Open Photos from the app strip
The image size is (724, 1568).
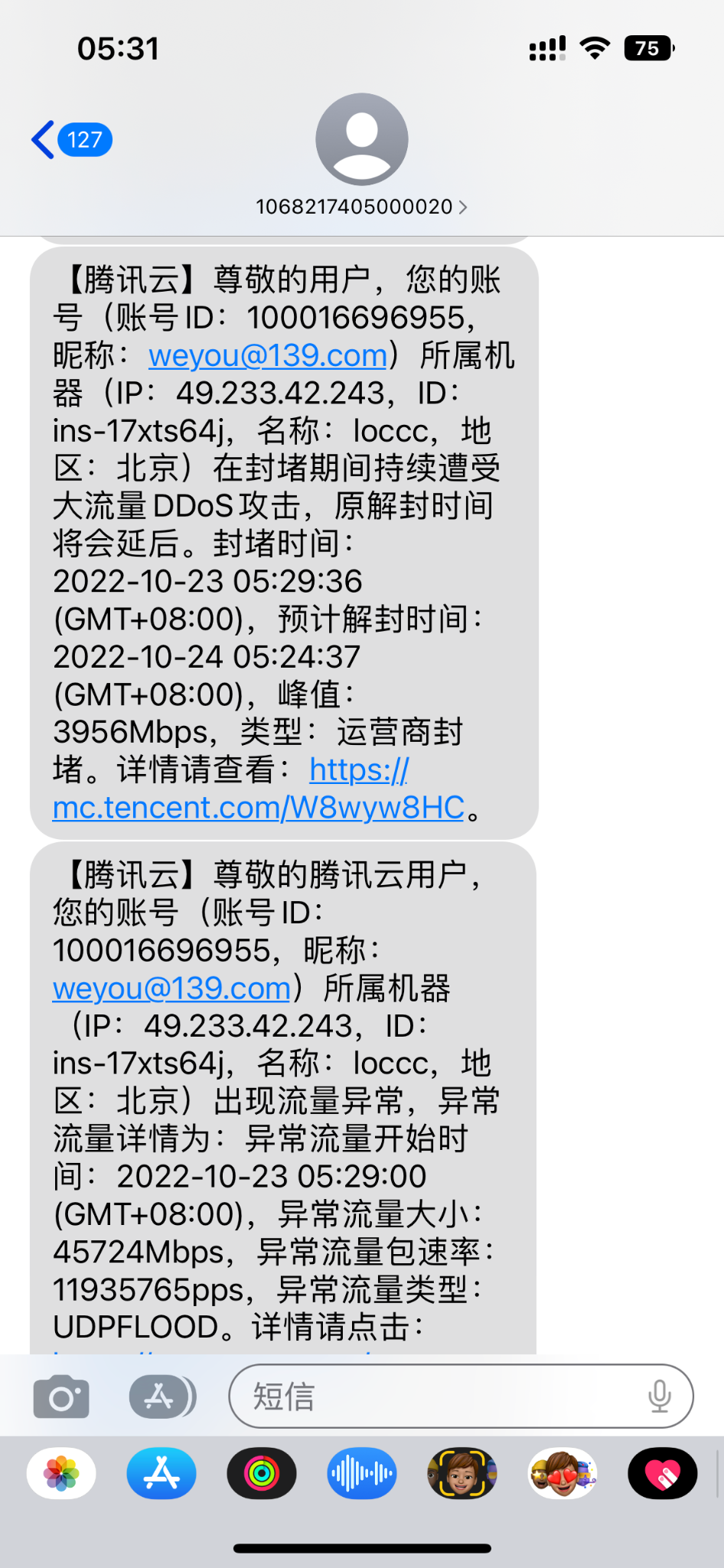pyautogui.click(x=61, y=1473)
